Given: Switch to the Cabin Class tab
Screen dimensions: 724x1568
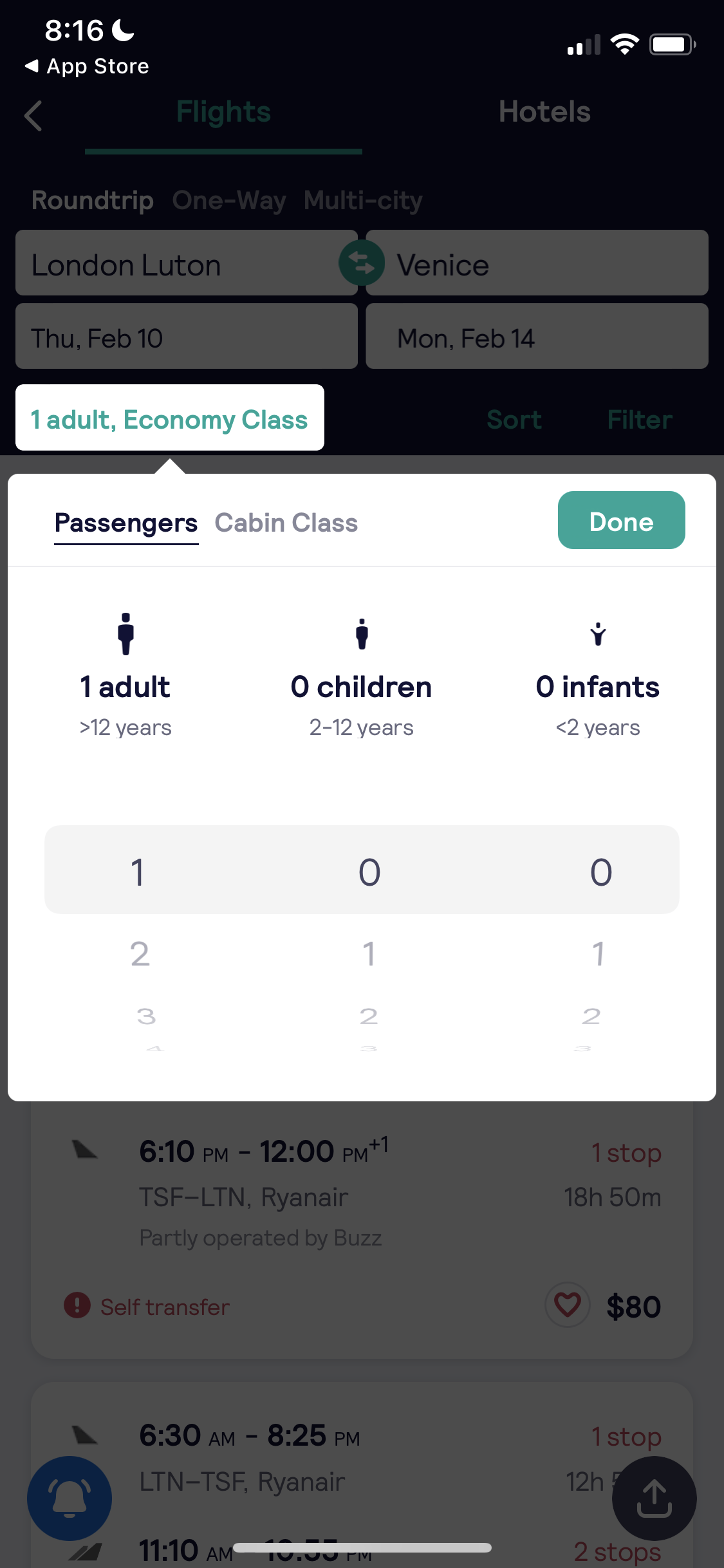Looking at the screenshot, I should coord(286,522).
